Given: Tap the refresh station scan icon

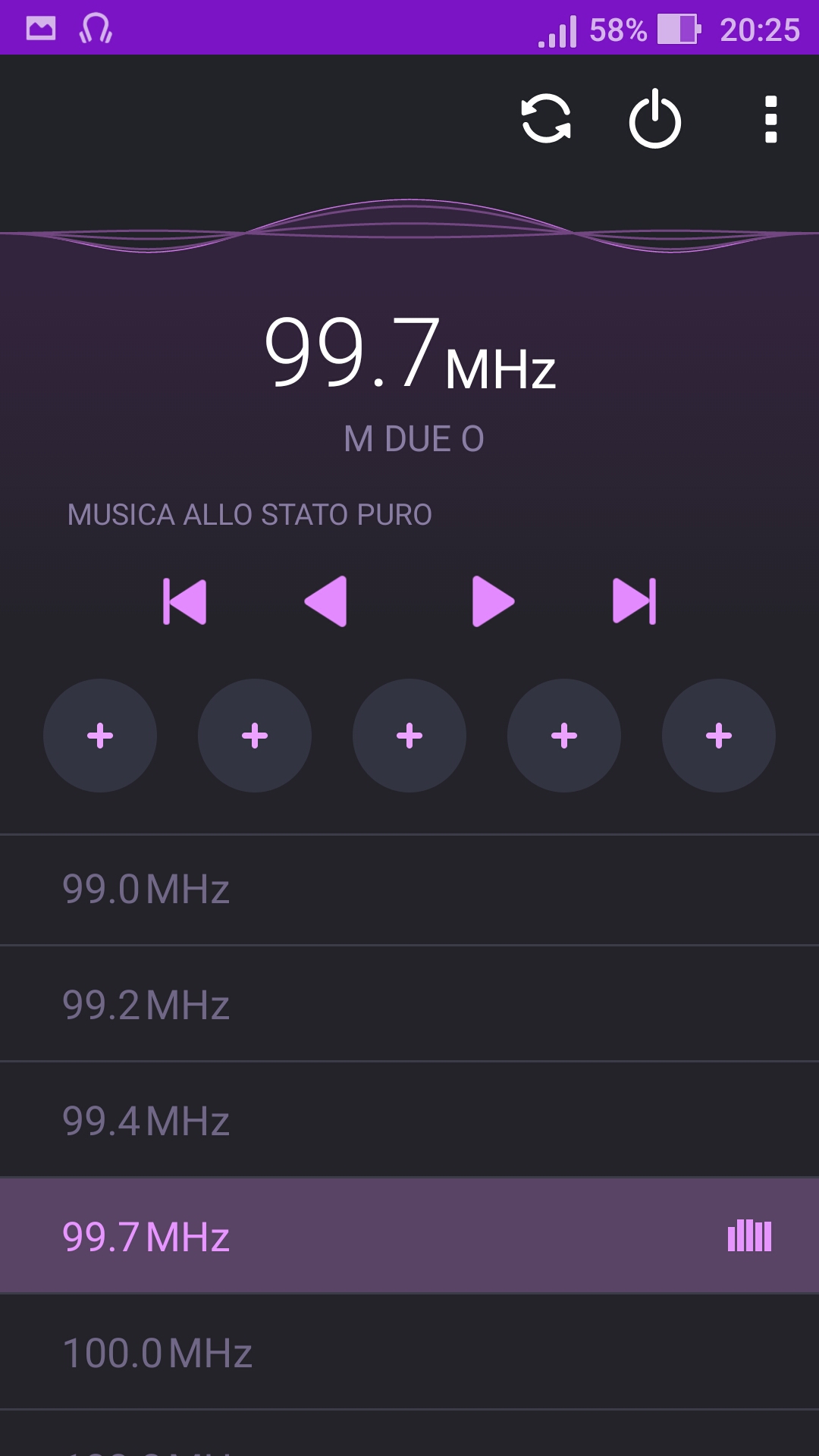Looking at the screenshot, I should pyautogui.click(x=546, y=119).
